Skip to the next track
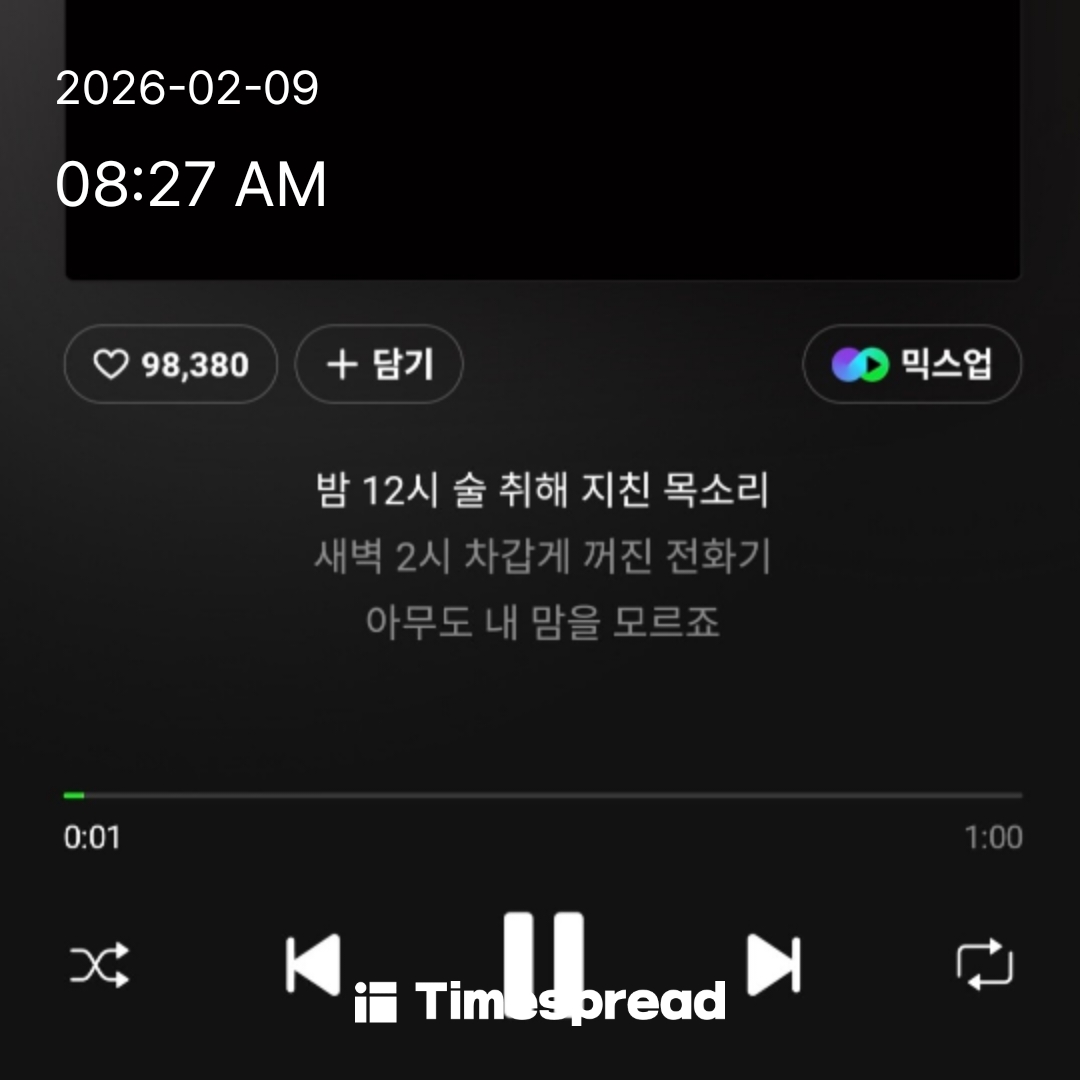The image size is (1080, 1080). (x=774, y=965)
